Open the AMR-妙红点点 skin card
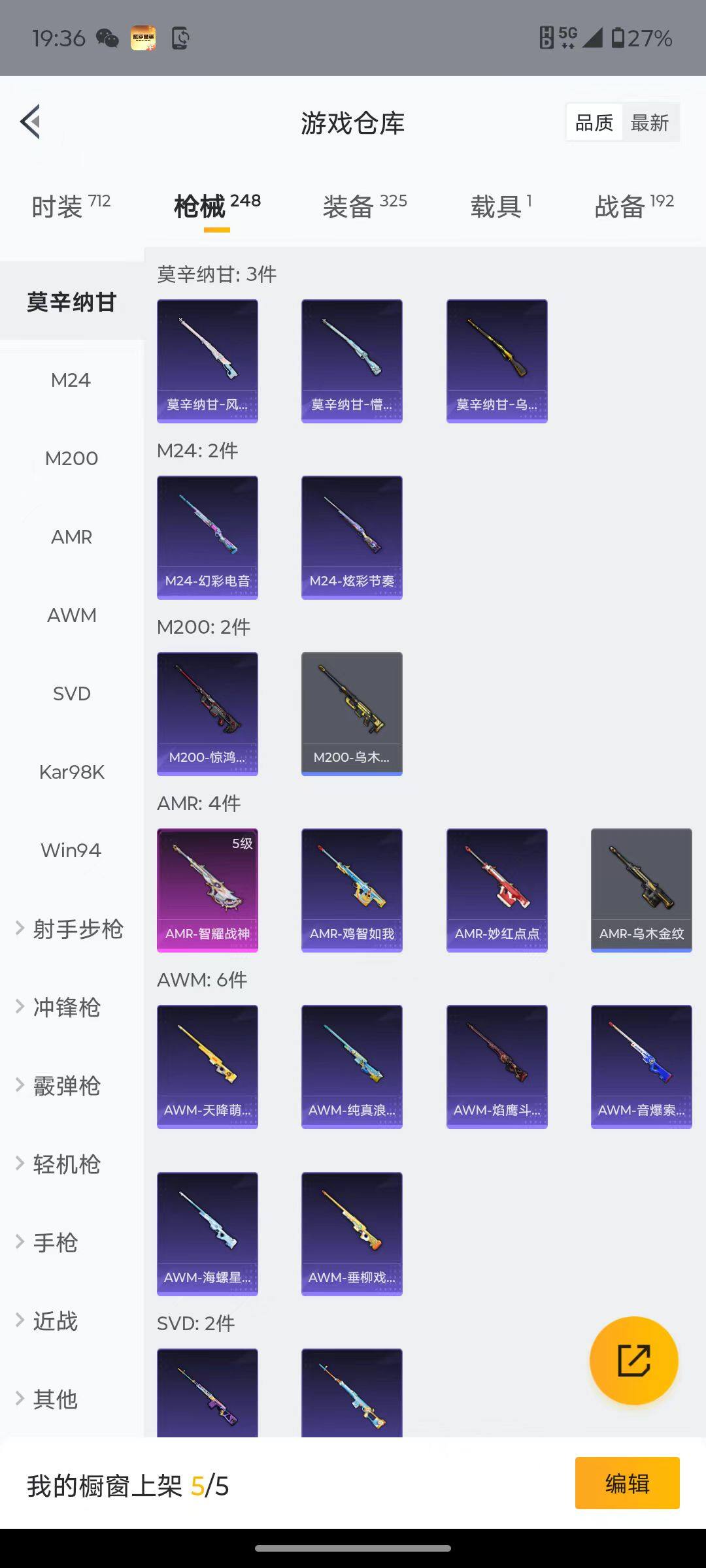Screen dimensions: 706x1568 (x=497, y=890)
